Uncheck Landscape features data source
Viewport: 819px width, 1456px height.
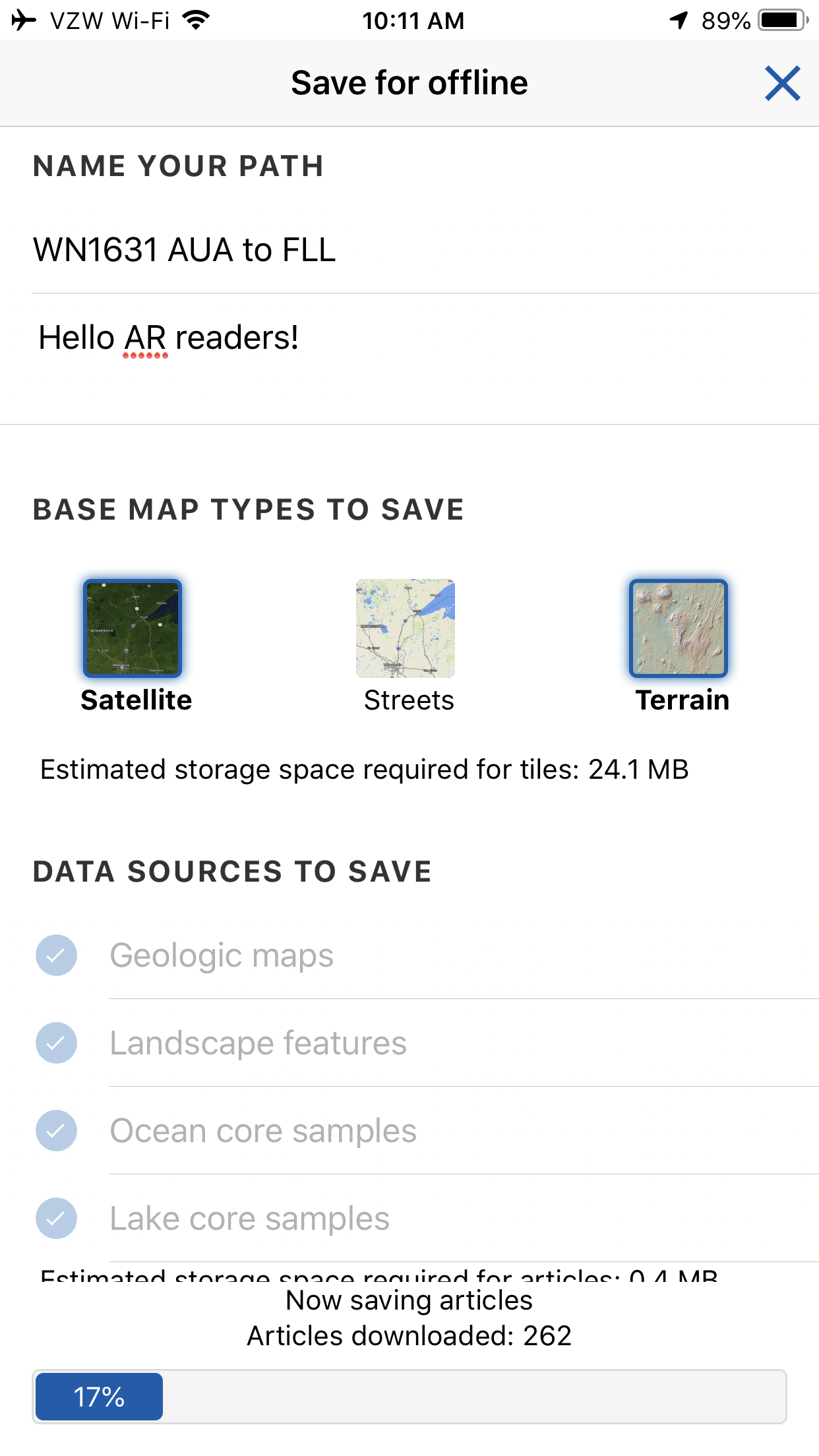pos(57,1043)
